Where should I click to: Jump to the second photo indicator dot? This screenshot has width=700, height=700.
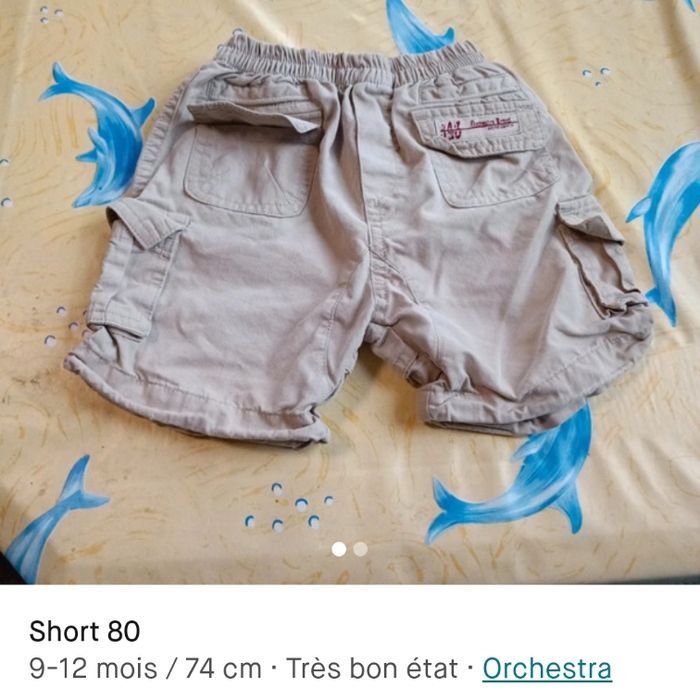point(360,549)
